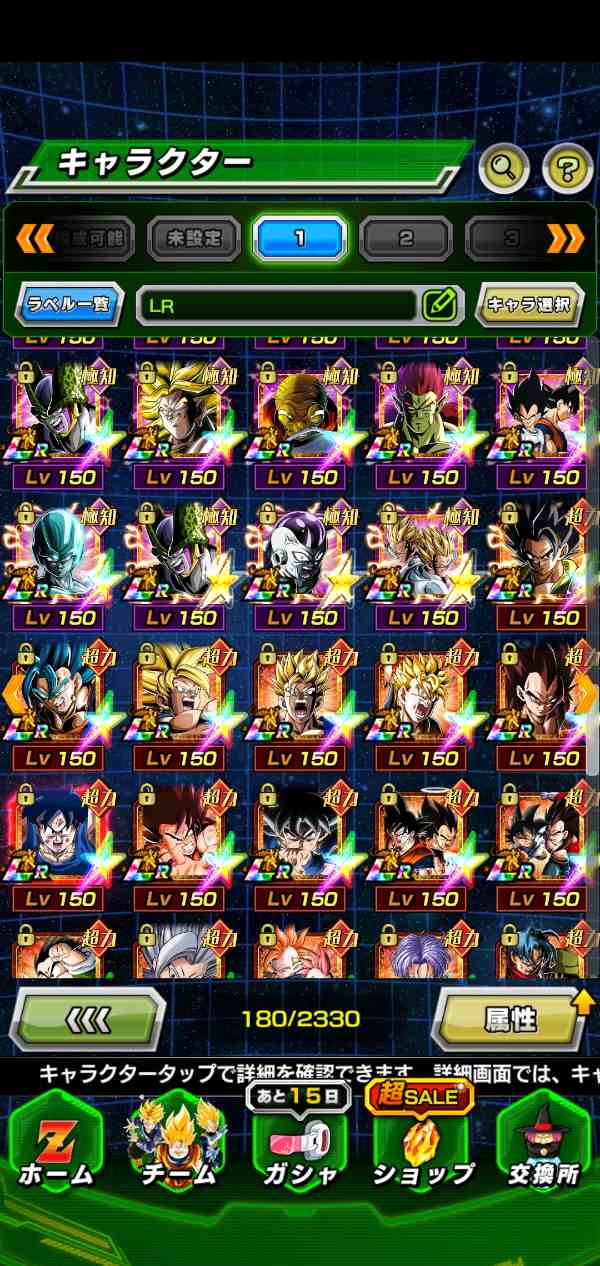Switch to label tab 1

[299, 239]
